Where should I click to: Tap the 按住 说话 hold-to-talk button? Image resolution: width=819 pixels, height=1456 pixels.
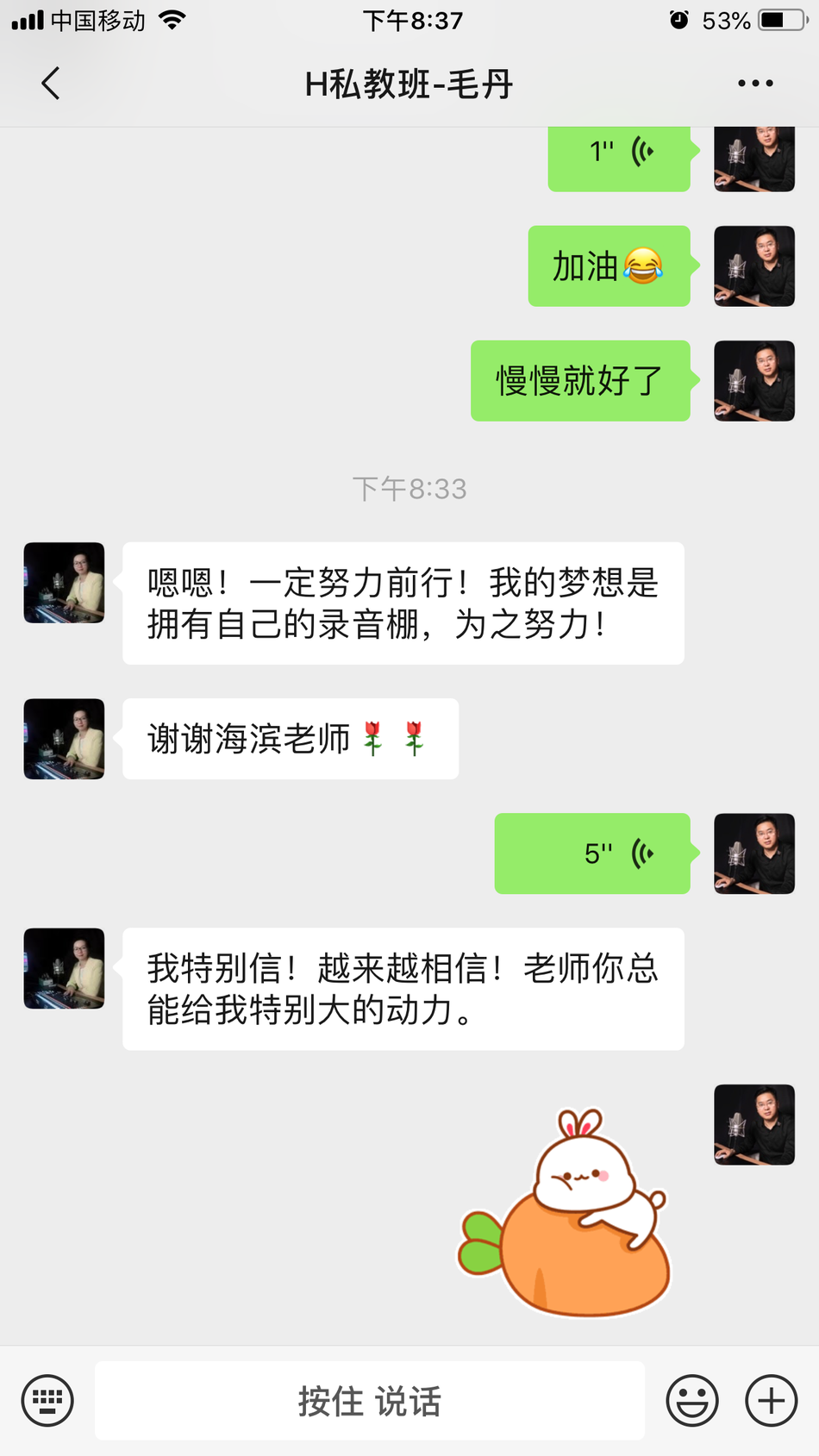(x=370, y=1400)
